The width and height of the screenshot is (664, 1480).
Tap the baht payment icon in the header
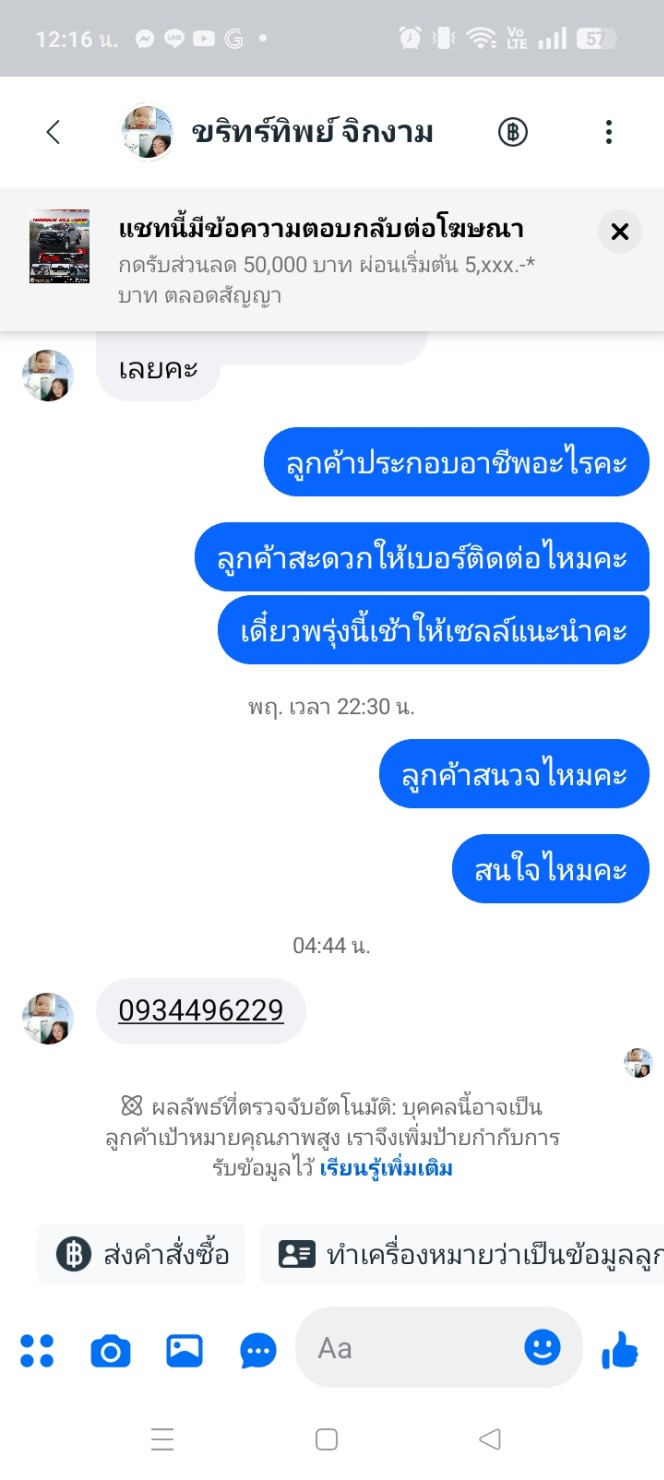(x=513, y=132)
